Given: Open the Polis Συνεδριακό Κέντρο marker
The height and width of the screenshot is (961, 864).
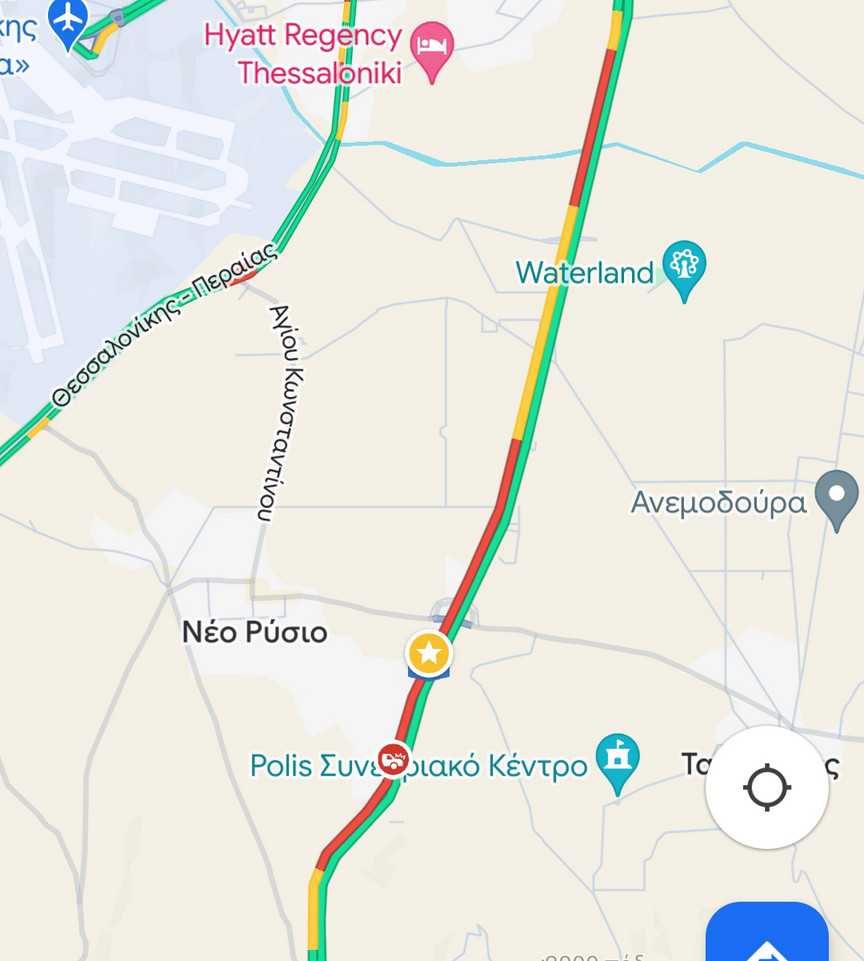Looking at the screenshot, I should click(617, 761).
